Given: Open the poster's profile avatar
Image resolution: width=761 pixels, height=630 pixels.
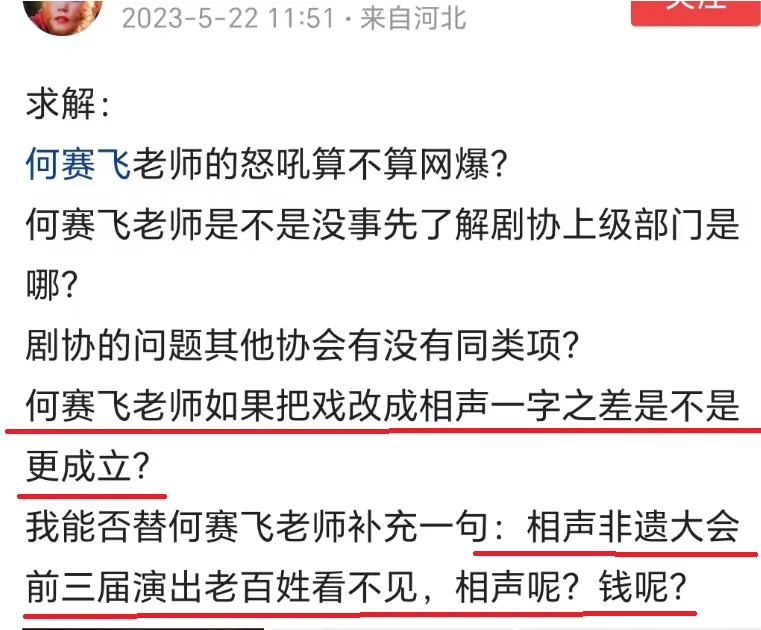Looking at the screenshot, I should pos(62,14).
